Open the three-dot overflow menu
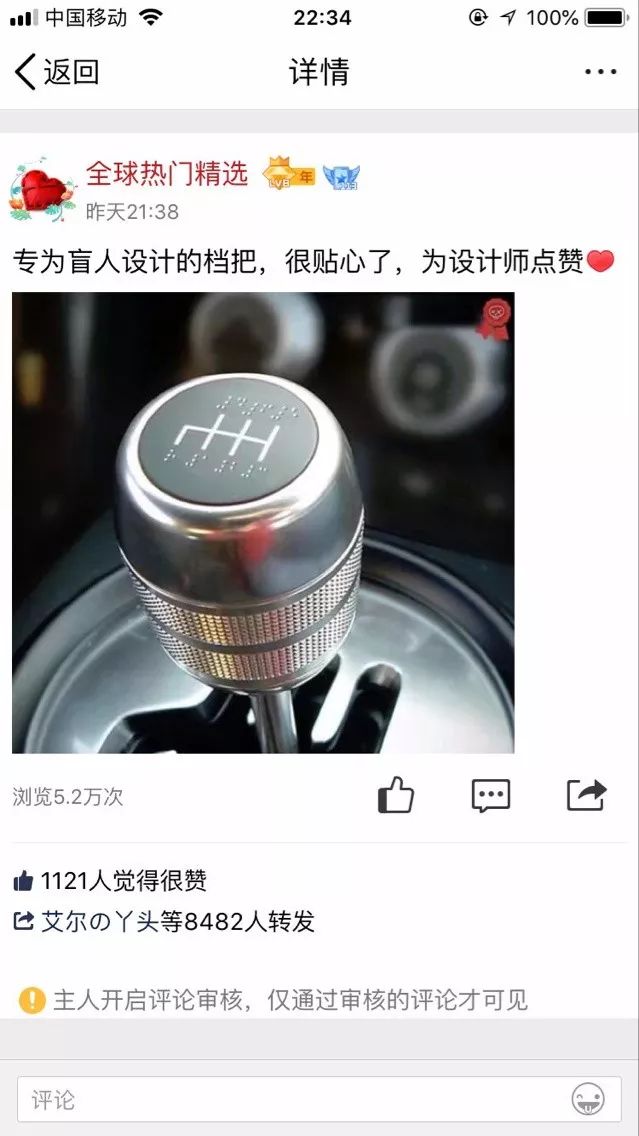 click(600, 72)
